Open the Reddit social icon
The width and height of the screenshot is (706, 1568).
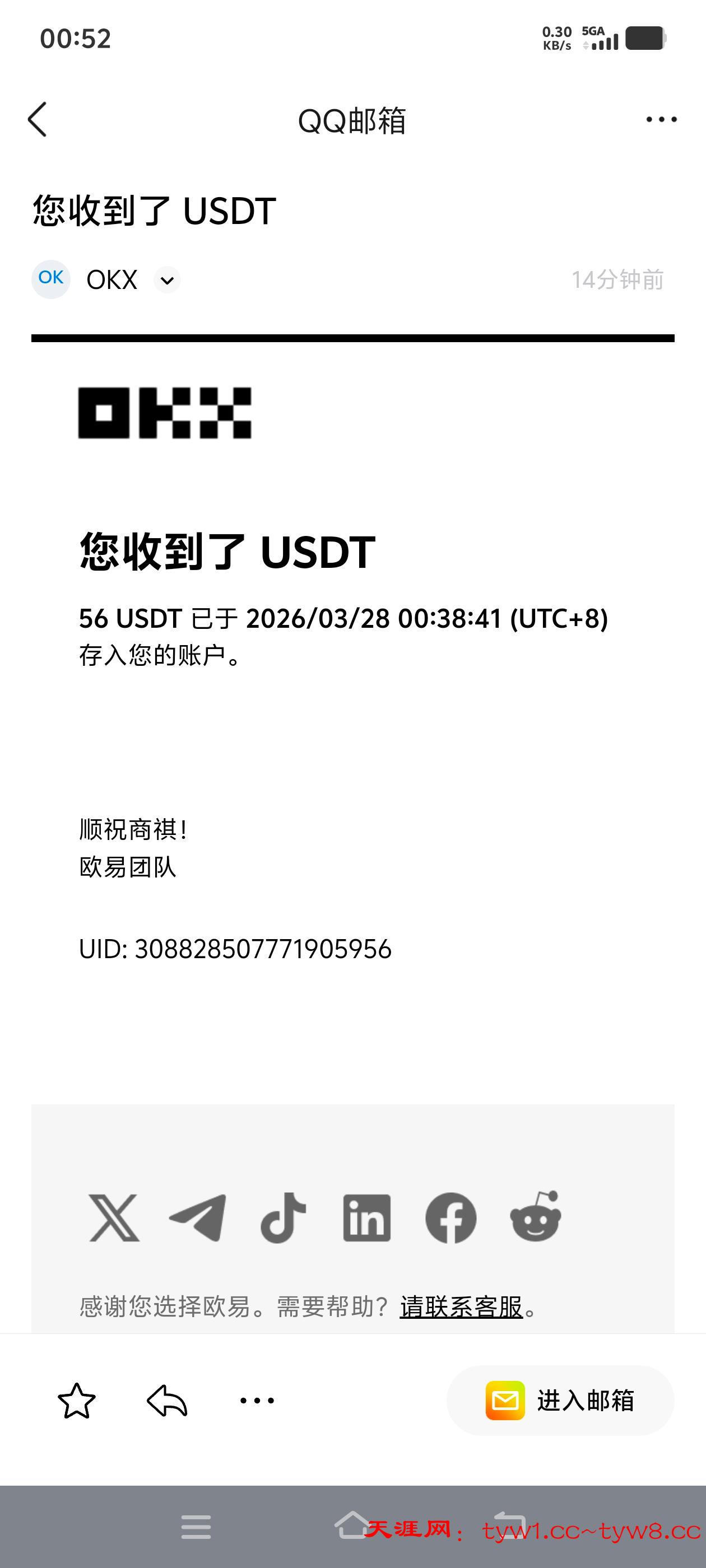coord(536,1217)
